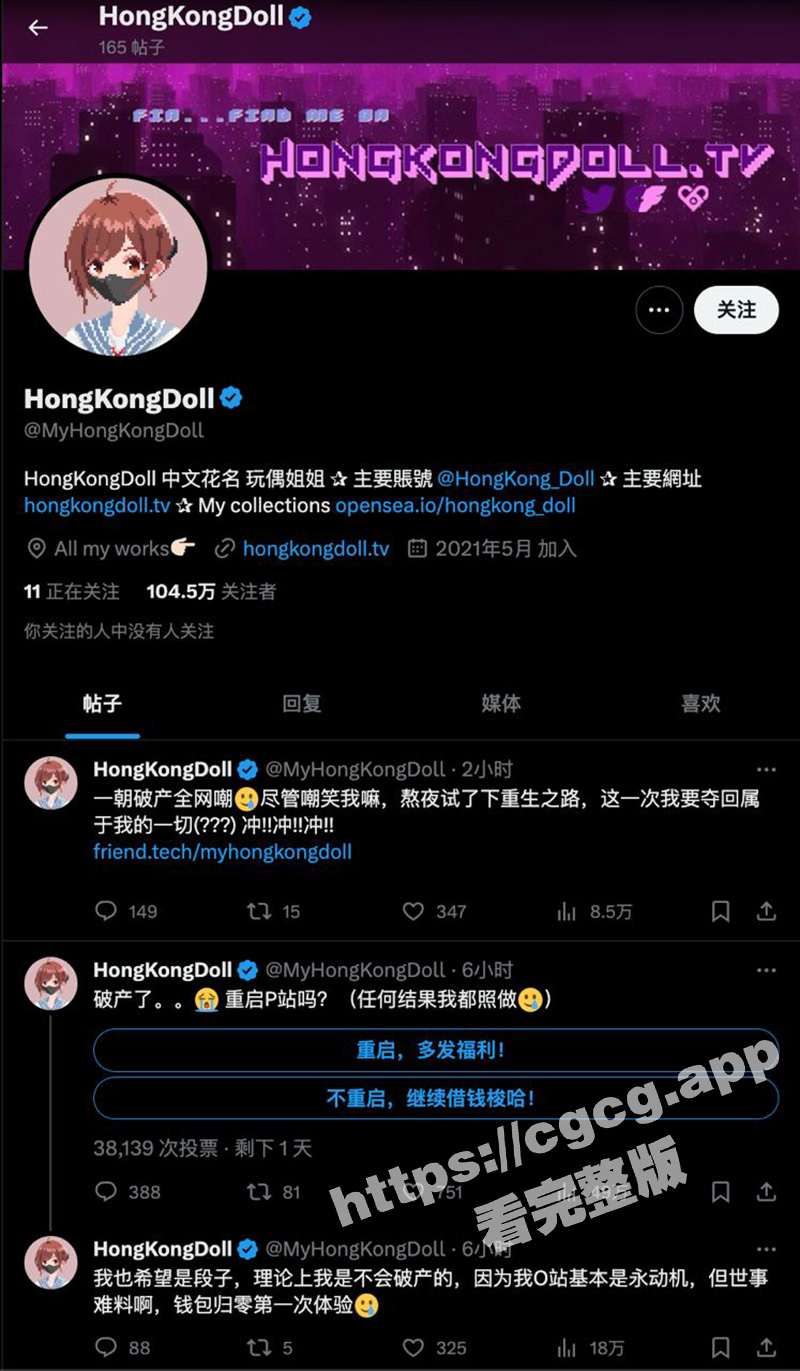Image resolution: width=800 pixels, height=1371 pixels.
Task: Open the profile's three-dot more menu
Action: coord(659,310)
